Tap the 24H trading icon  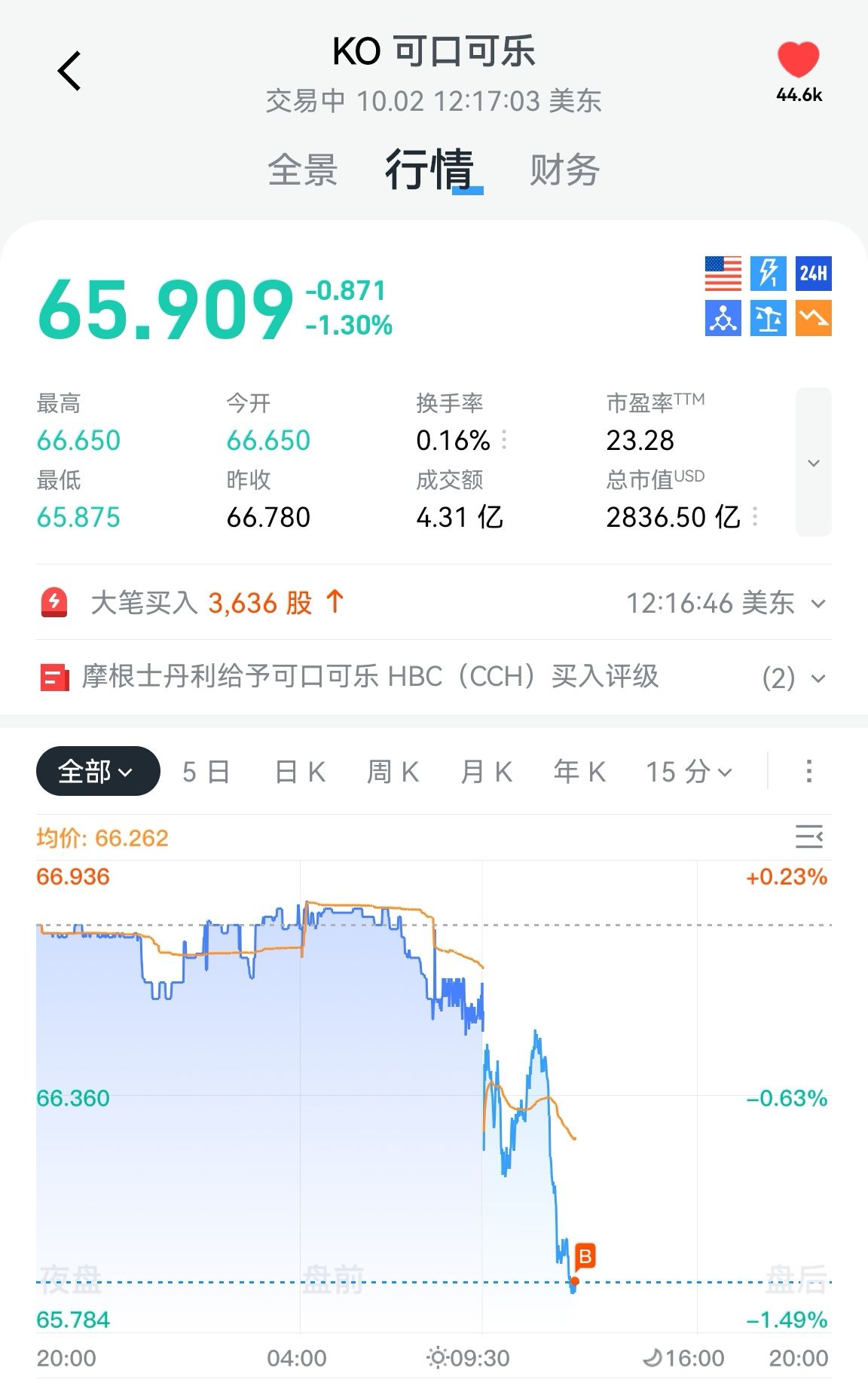pos(813,274)
